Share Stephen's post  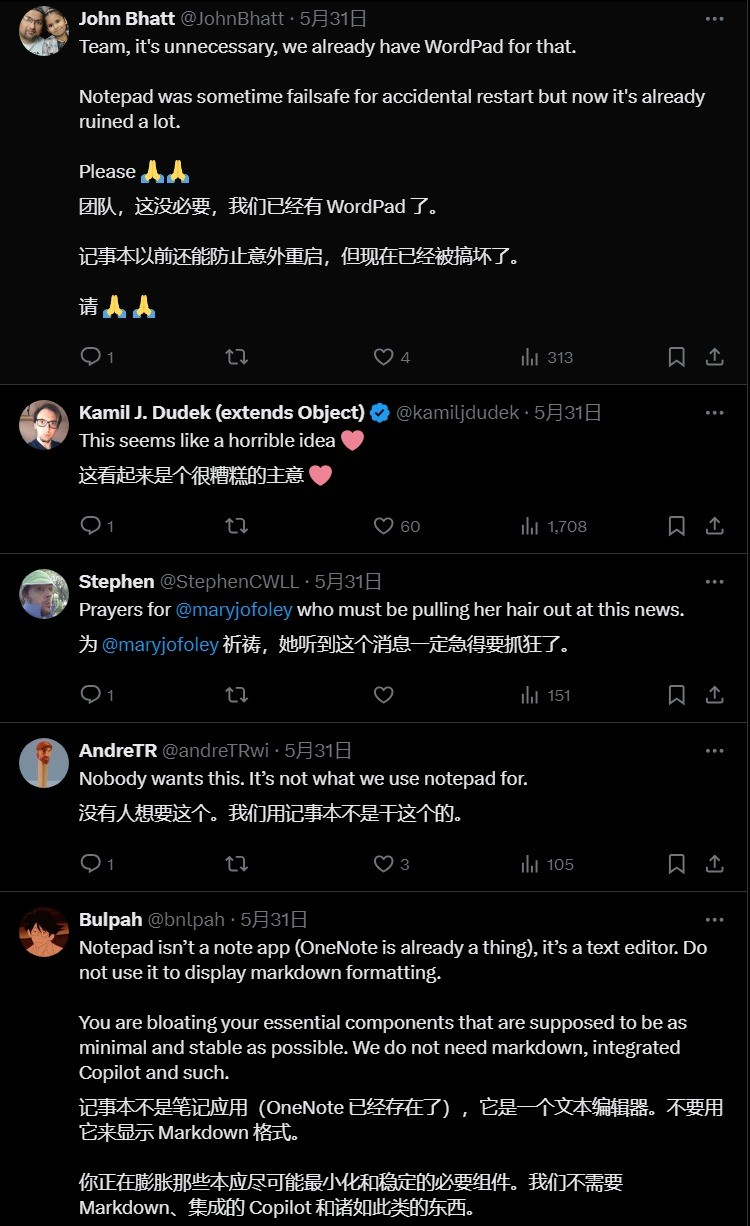coord(715,695)
